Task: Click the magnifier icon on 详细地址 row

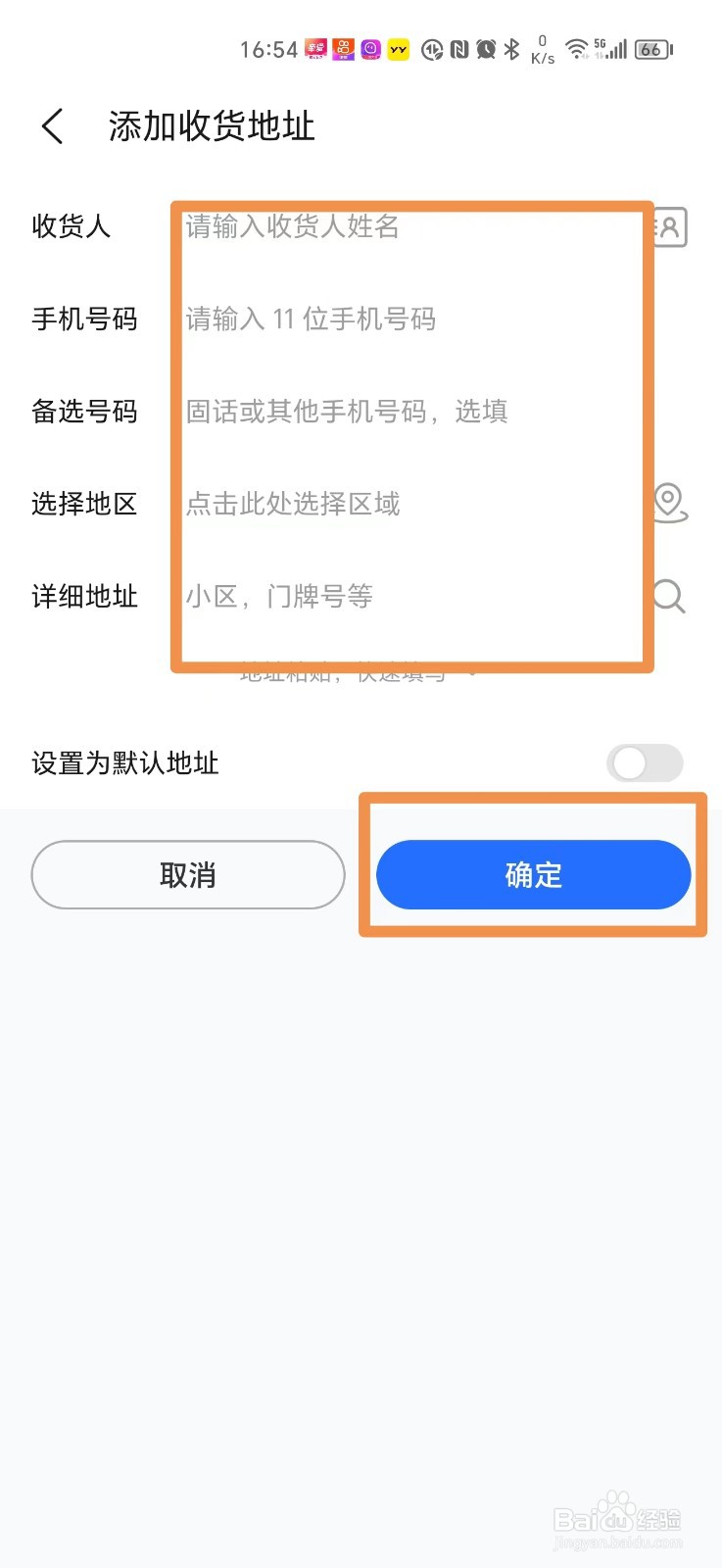Action: tap(668, 595)
